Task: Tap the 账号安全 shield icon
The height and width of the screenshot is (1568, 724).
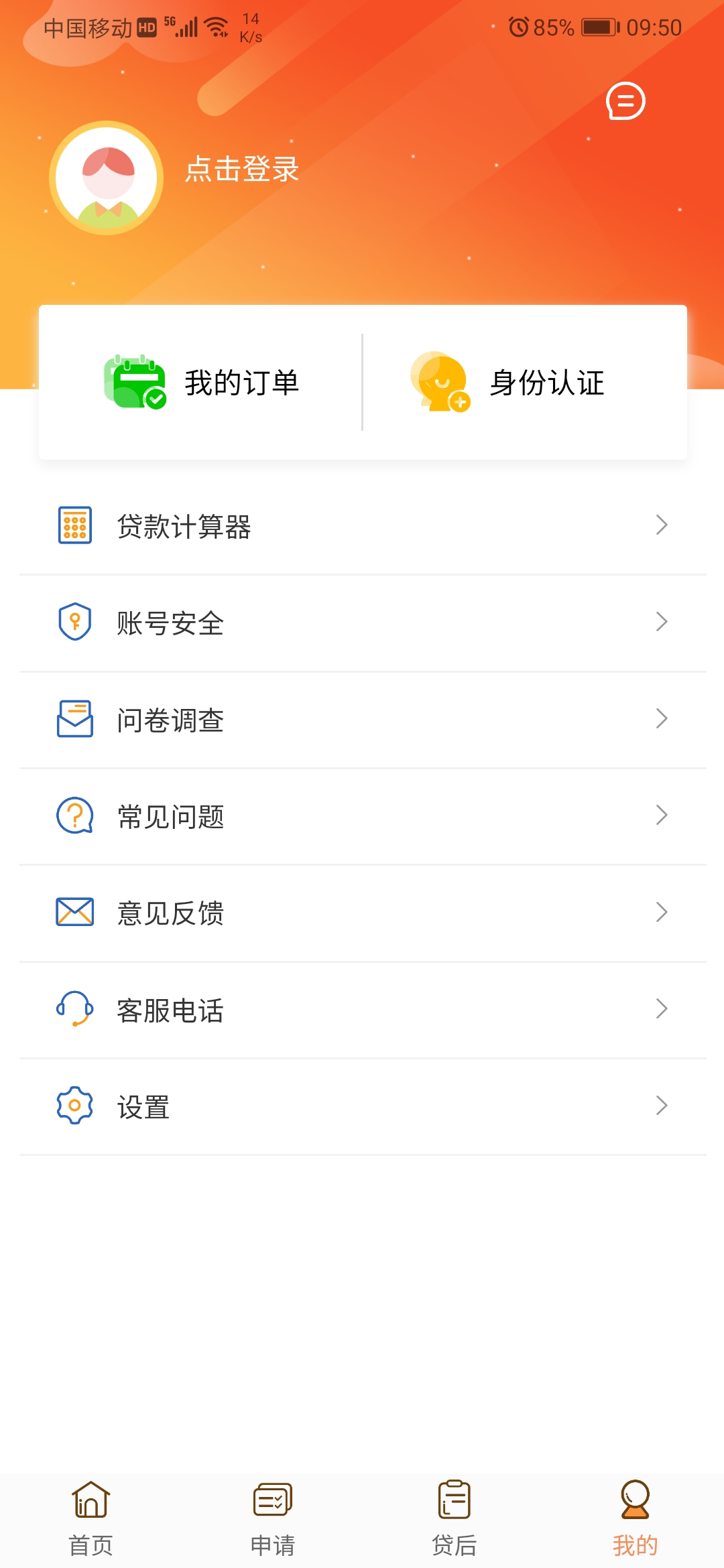Action: [74, 623]
